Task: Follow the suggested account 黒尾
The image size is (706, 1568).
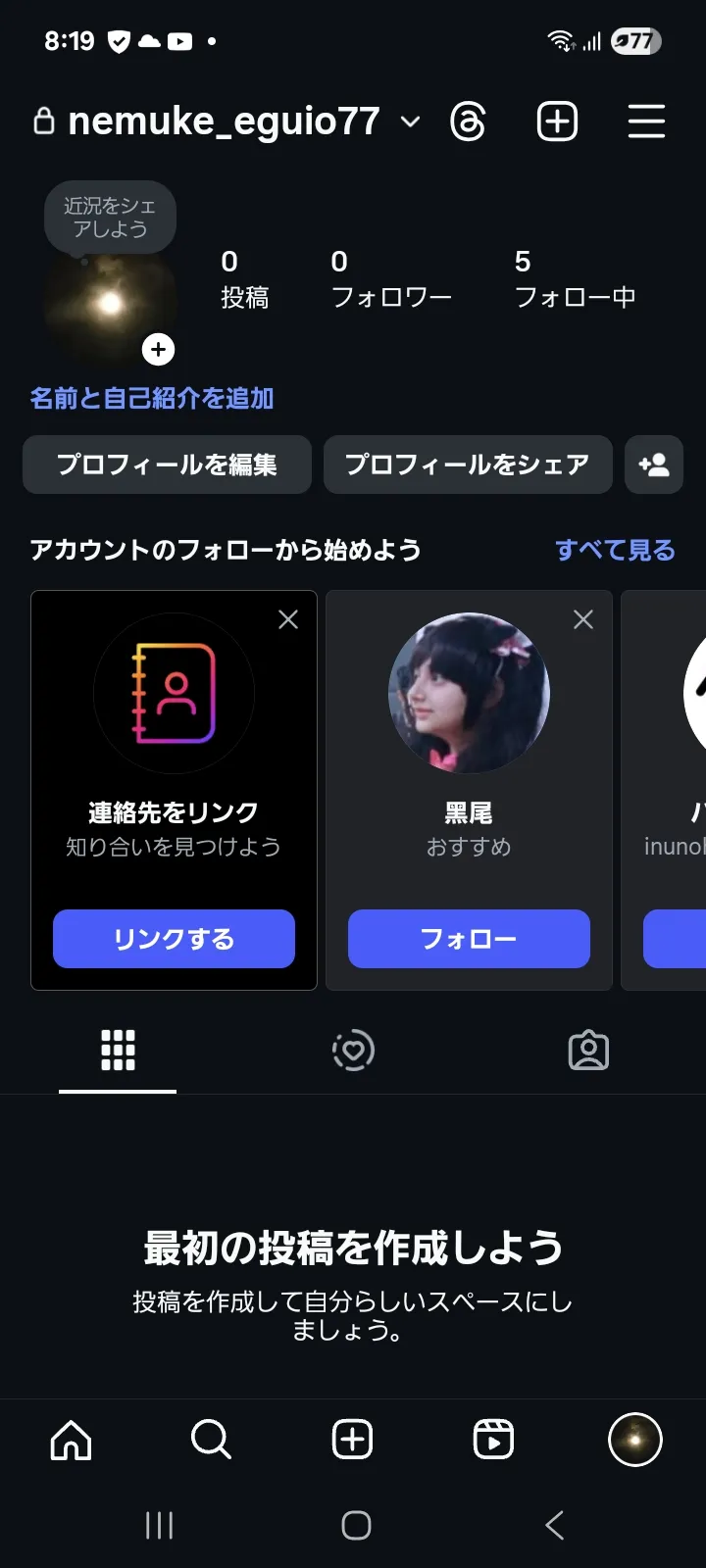Action: coord(469,939)
